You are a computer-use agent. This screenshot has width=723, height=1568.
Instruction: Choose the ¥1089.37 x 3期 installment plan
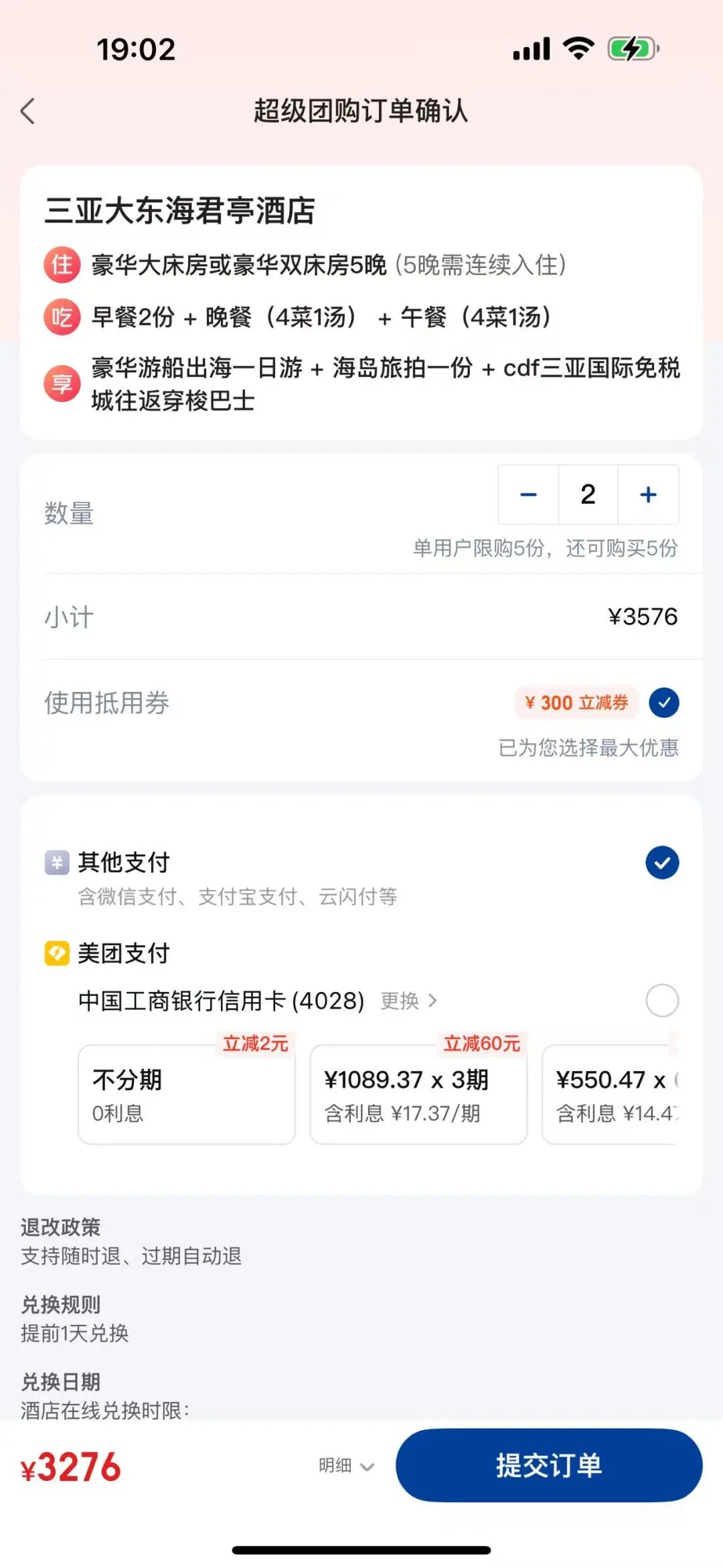click(418, 1094)
